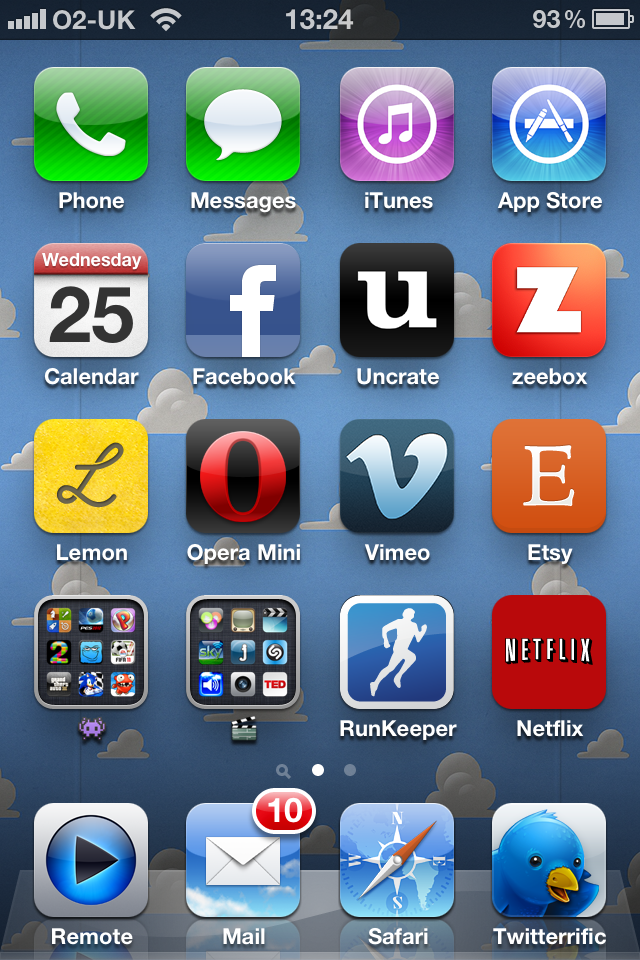Launch the Etsy app
Image resolution: width=640 pixels, height=960 pixels.
coord(549,476)
